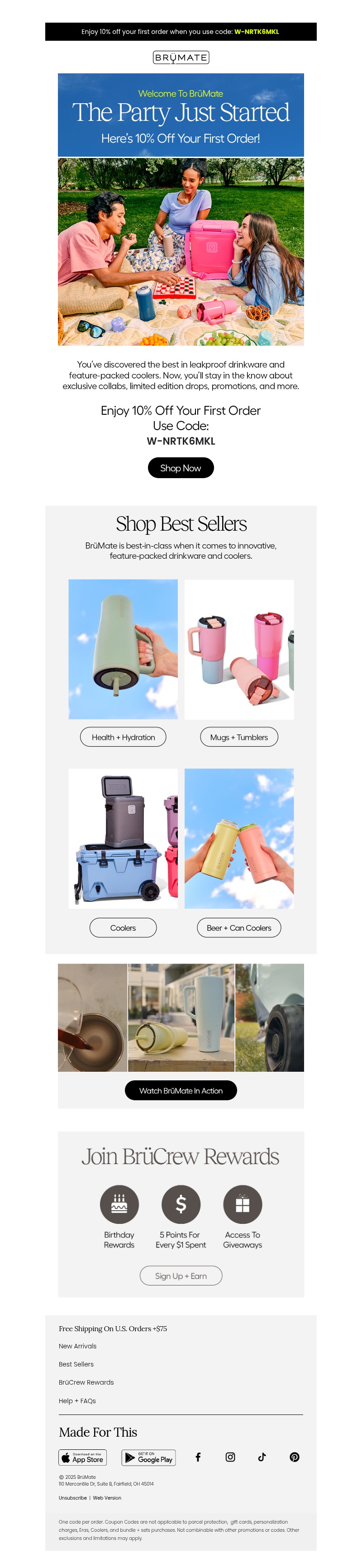Open Help + FAQs
Viewport: 362px width, 1568px height.
(77, 1400)
